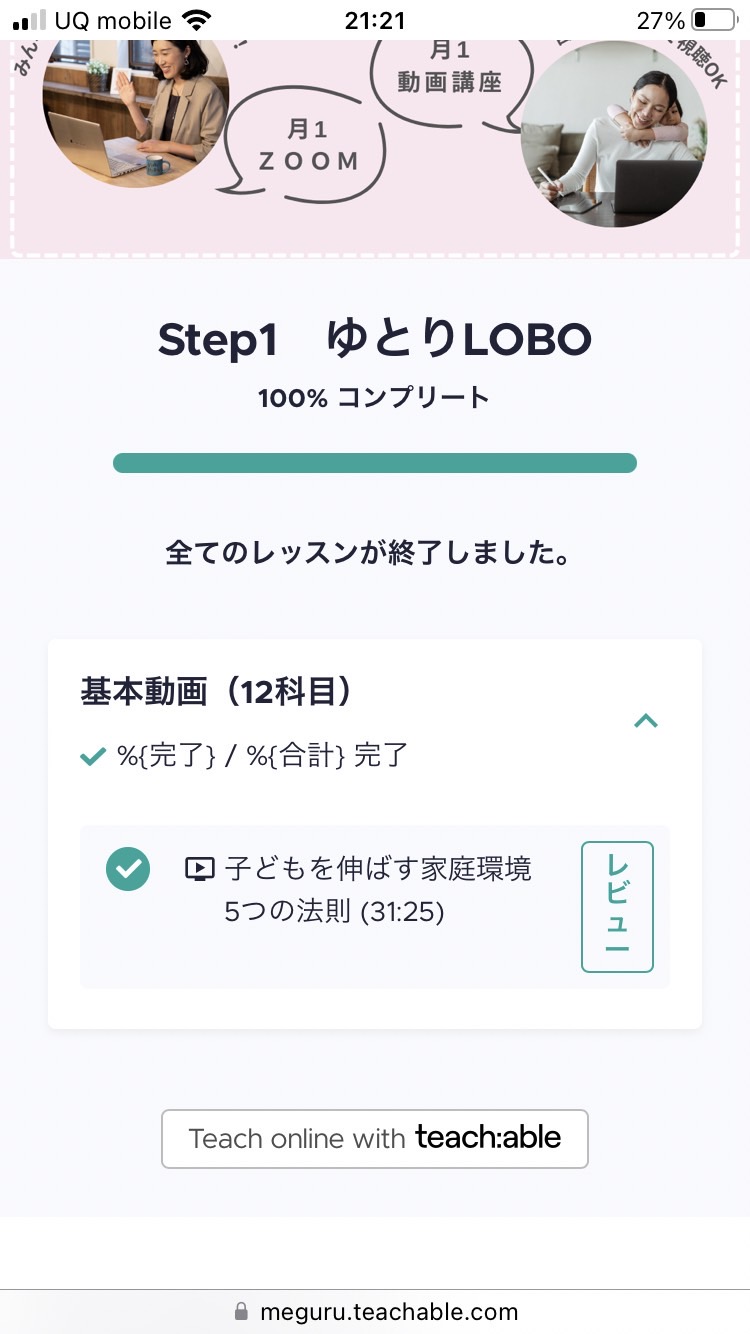Open lesson 子どもを伸ばす家庭環境 5つの法則
750x1334 pixels.
(x=378, y=889)
